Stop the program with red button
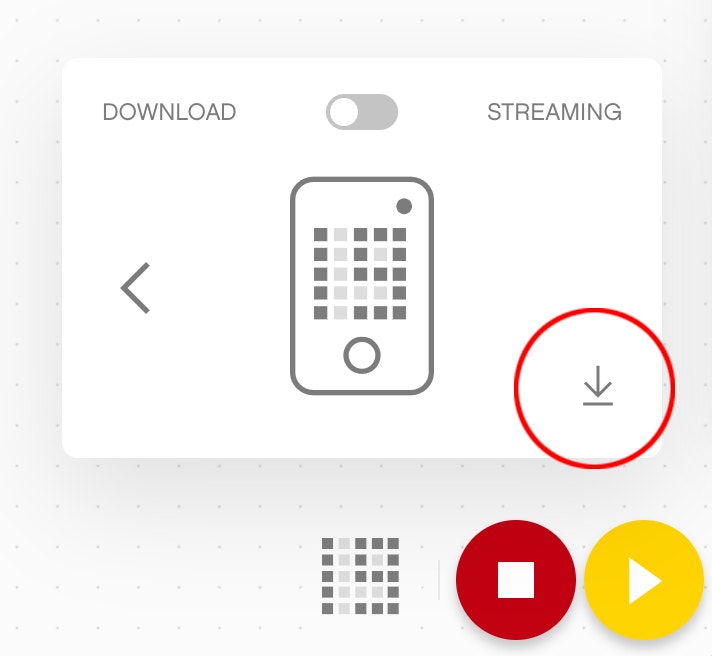The height and width of the screenshot is (656, 712). pos(515,580)
